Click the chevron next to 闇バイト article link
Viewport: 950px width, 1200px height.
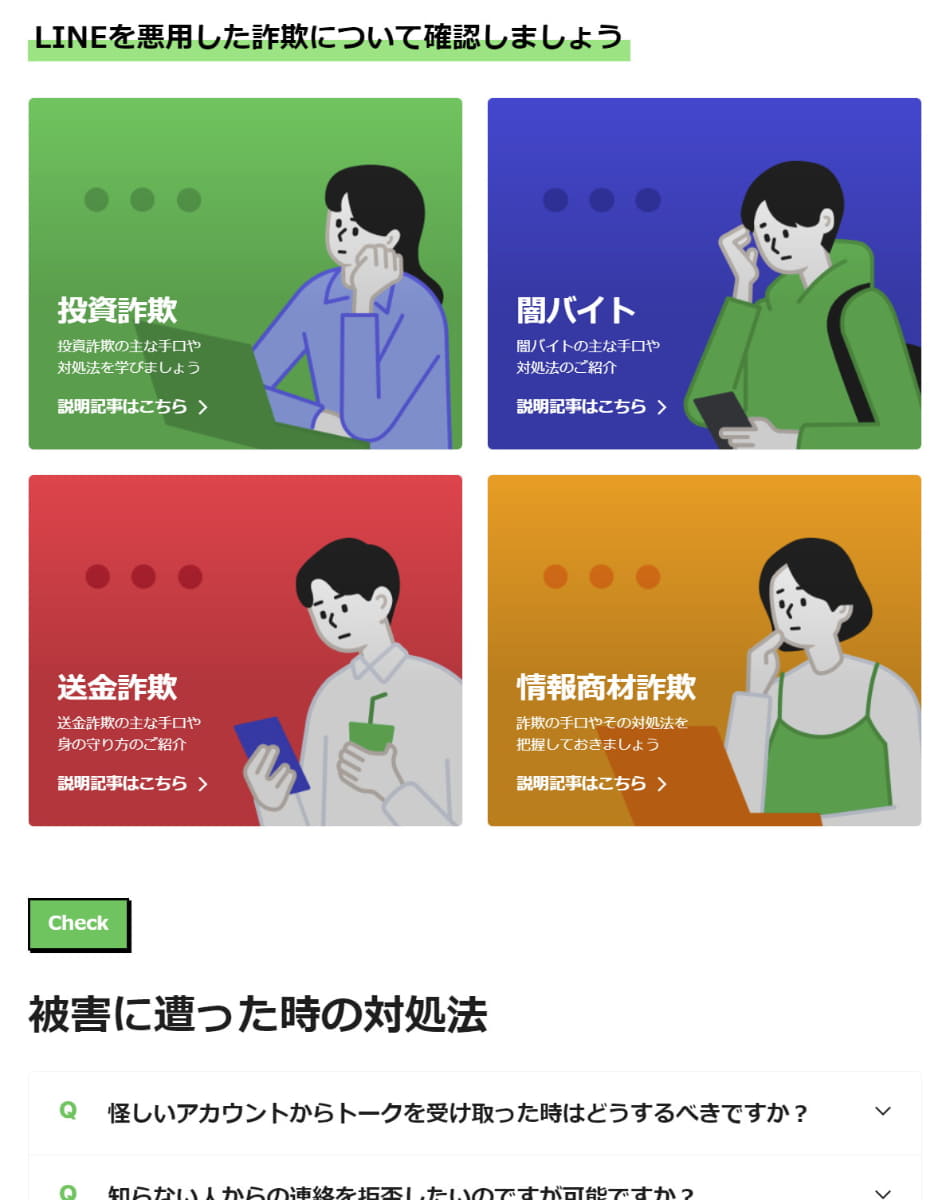[x=663, y=407]
